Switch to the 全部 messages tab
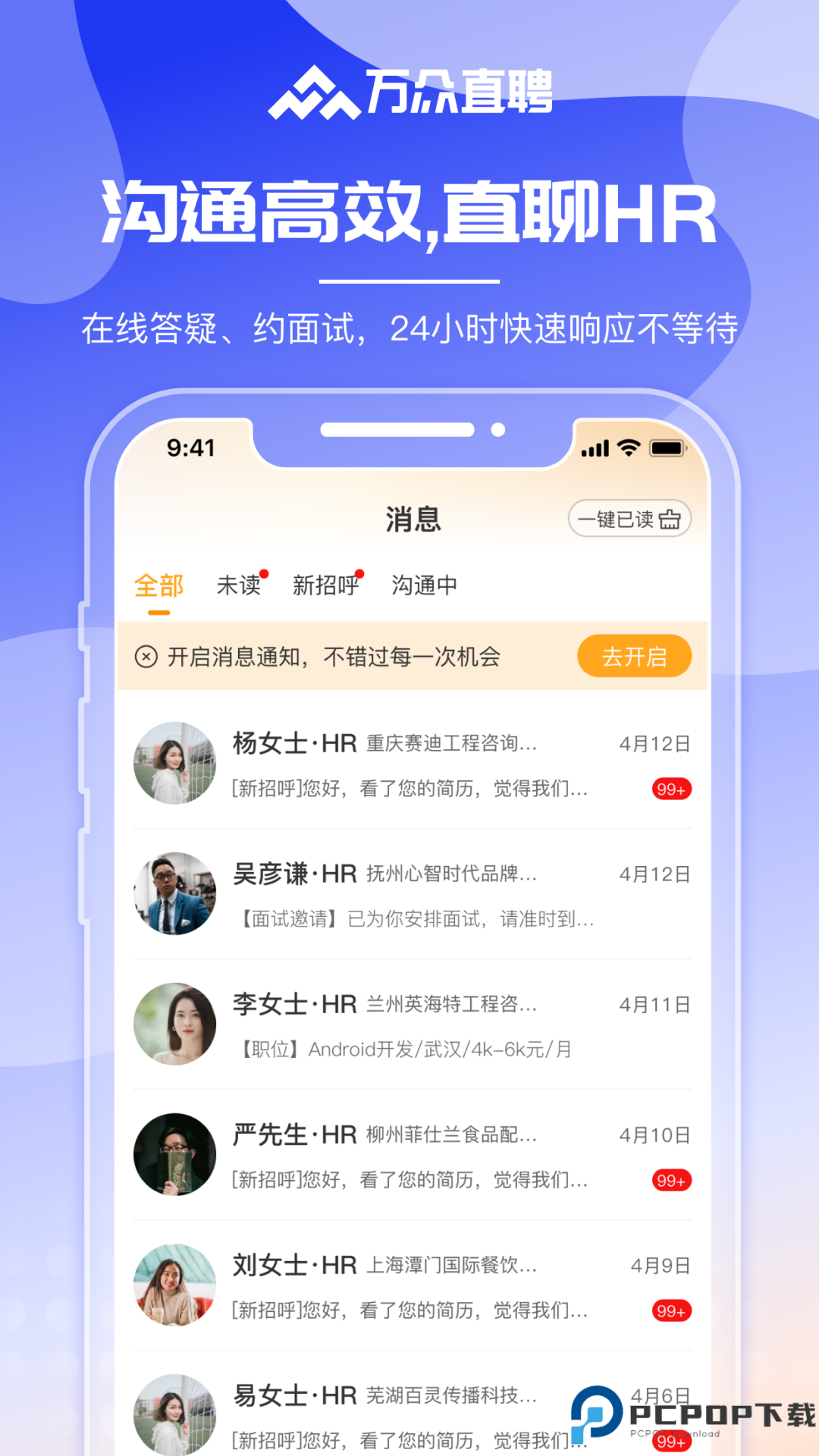This screenshot has width=819, height=1456. (x=158, y=585)
